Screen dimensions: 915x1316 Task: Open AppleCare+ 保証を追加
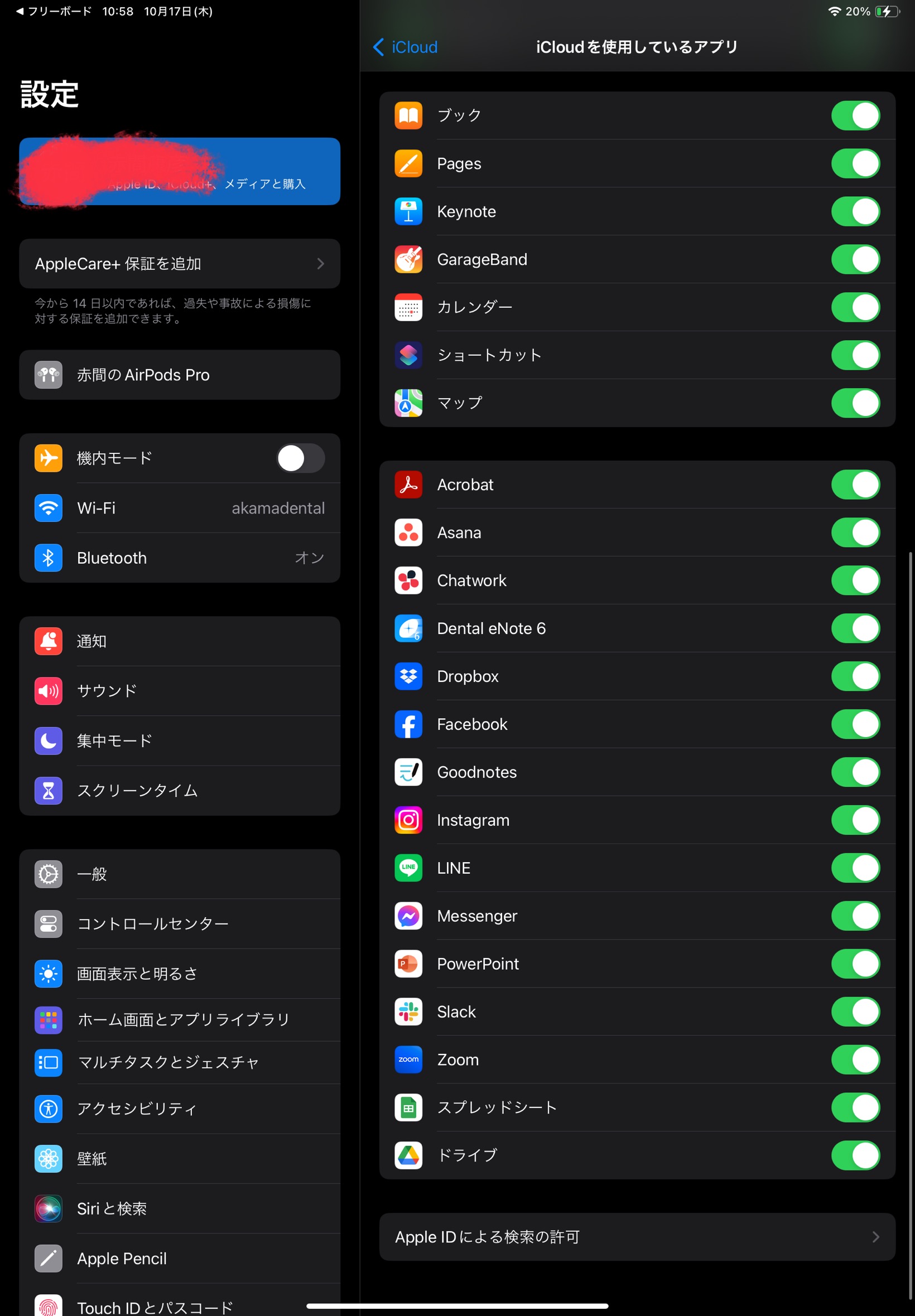point(180,264)
